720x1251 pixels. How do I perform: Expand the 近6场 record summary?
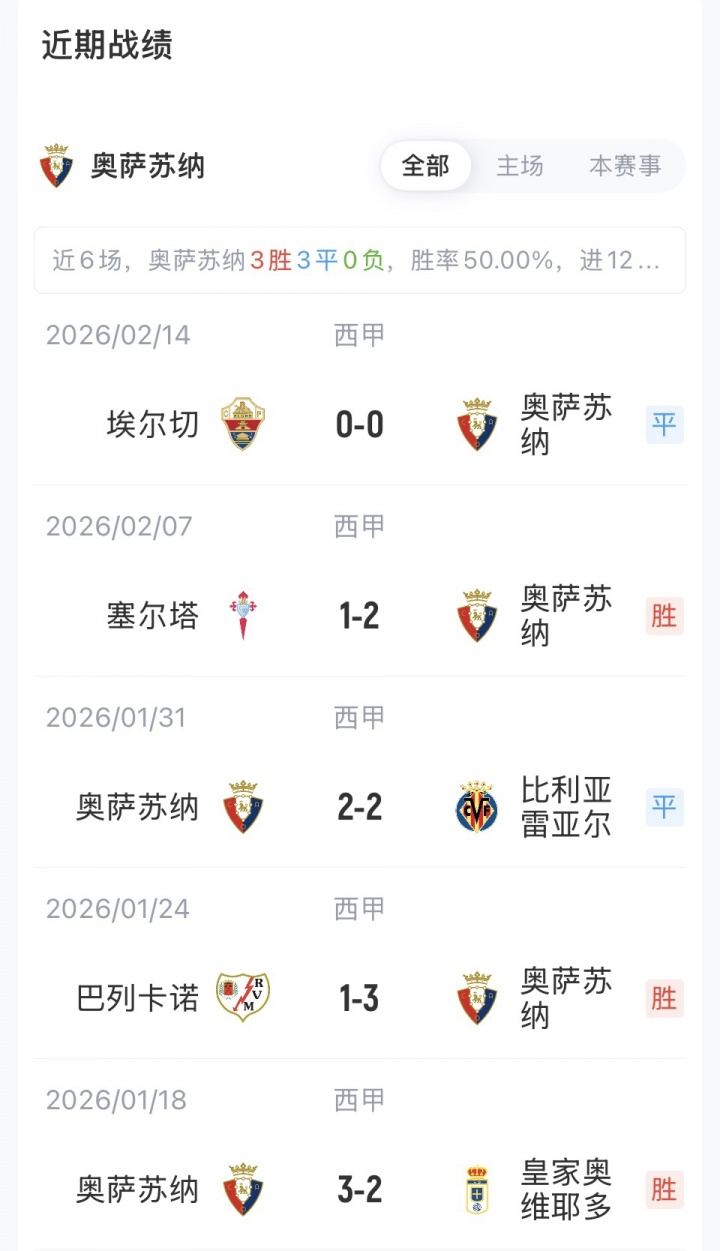pos(360,261)
